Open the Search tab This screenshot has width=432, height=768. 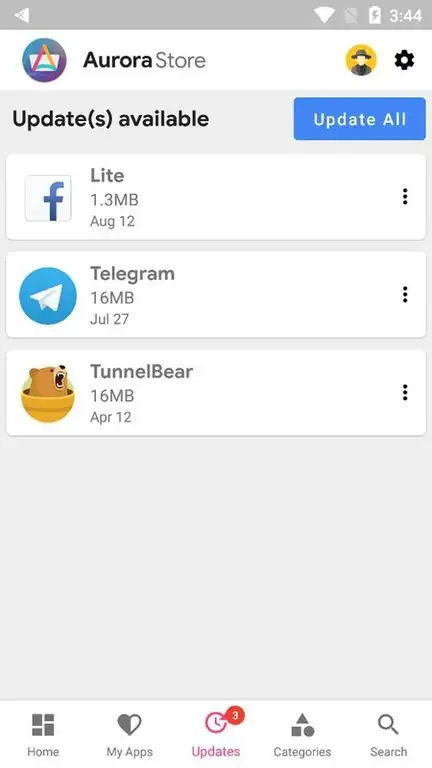coord(388,735)
